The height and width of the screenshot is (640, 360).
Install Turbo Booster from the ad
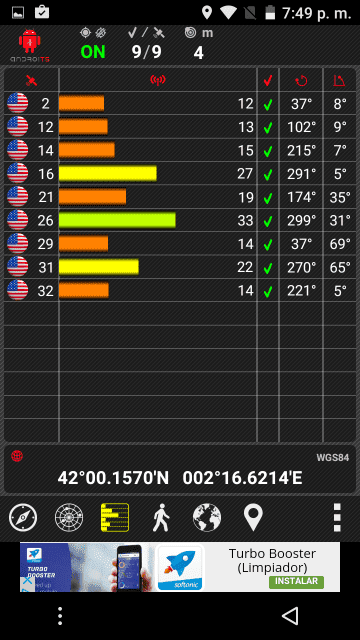click(296, 582)
